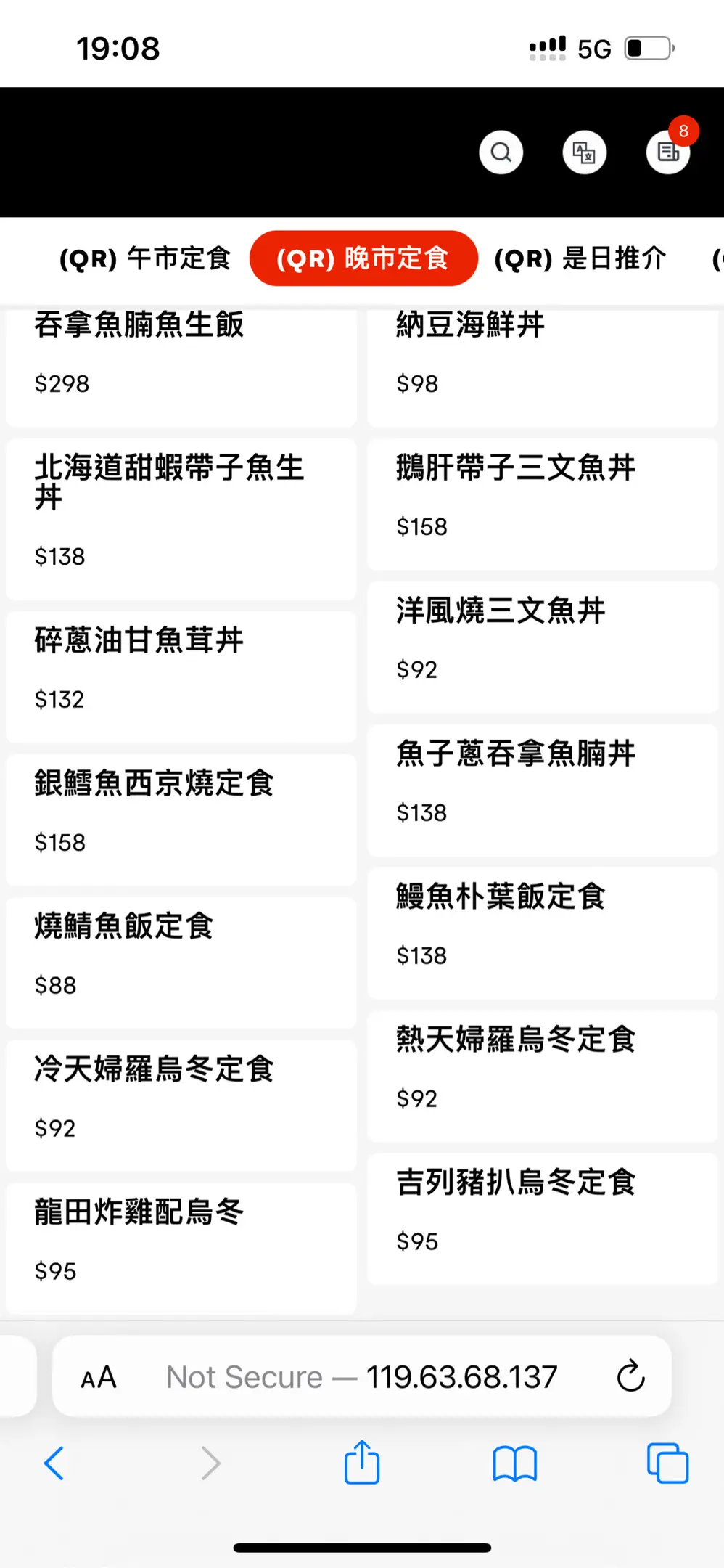Go back to the previous page
This screenshot has height=1568, width=724.
point(54,1463)
